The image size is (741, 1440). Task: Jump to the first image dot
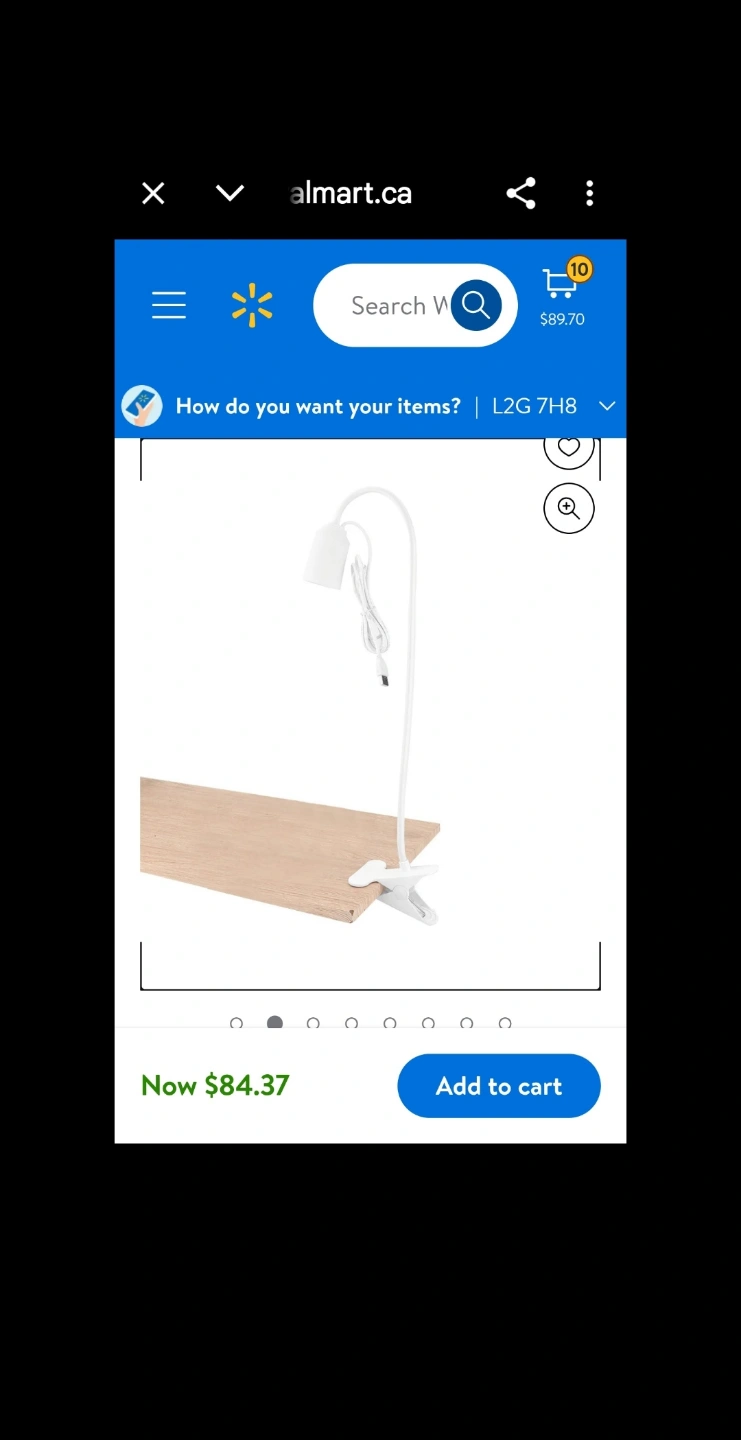pos(237,1023)
